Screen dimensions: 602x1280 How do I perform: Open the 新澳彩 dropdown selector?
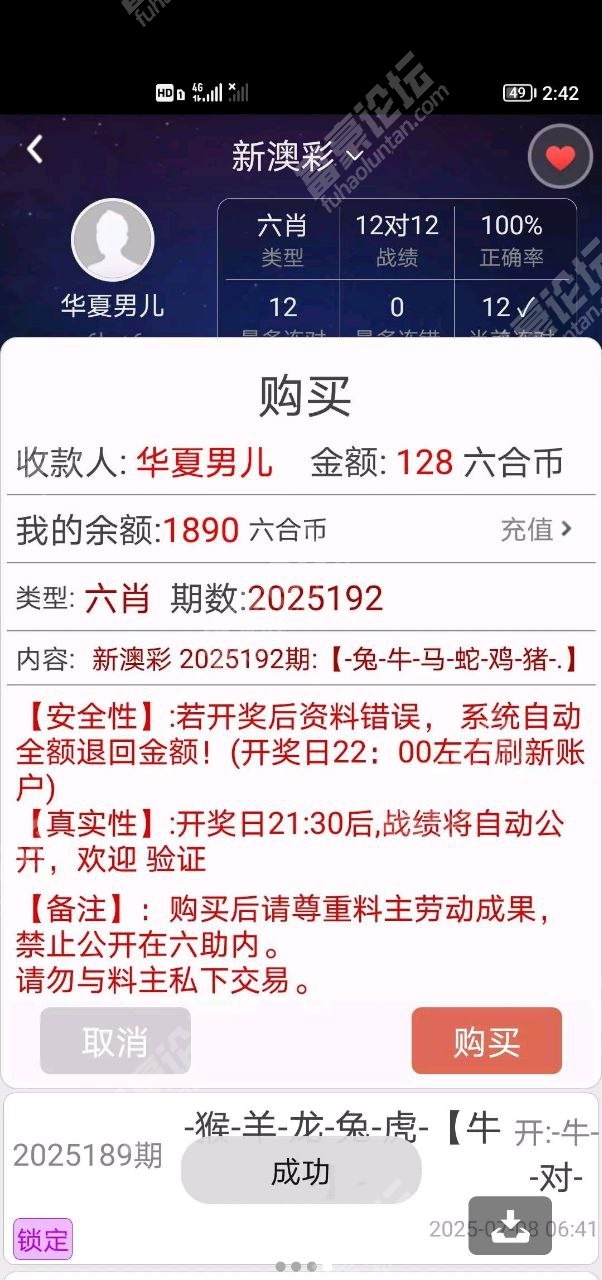click(x=297, y=157)
